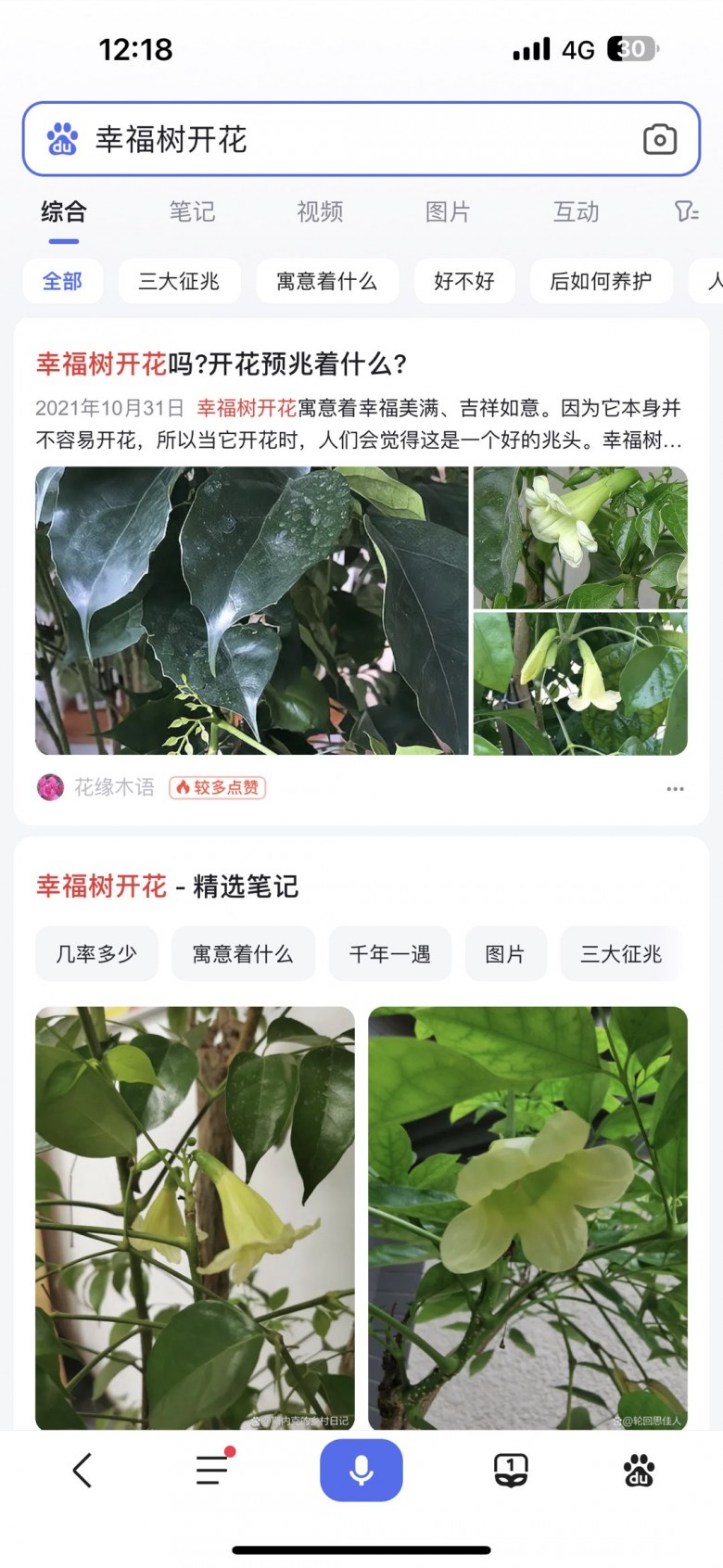Screen dimensions: 723x1568
Task: Open more options for 花缘木语 result
Action: [675, 788]
